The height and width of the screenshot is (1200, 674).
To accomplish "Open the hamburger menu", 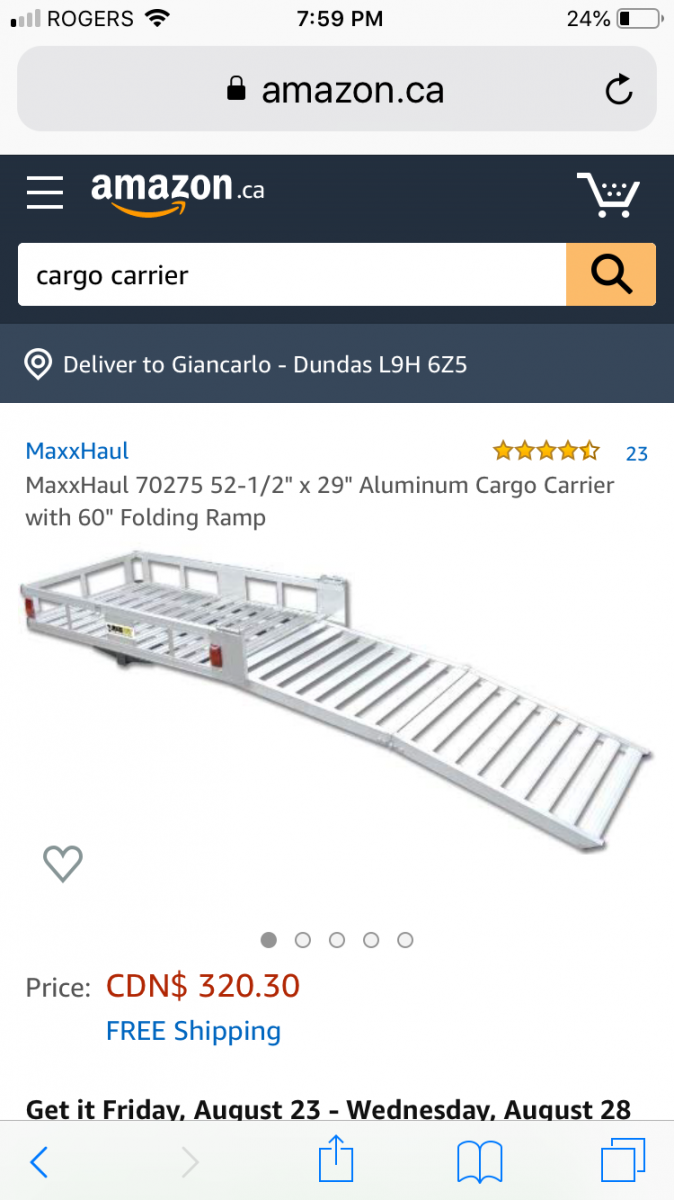I will [45, 192].
